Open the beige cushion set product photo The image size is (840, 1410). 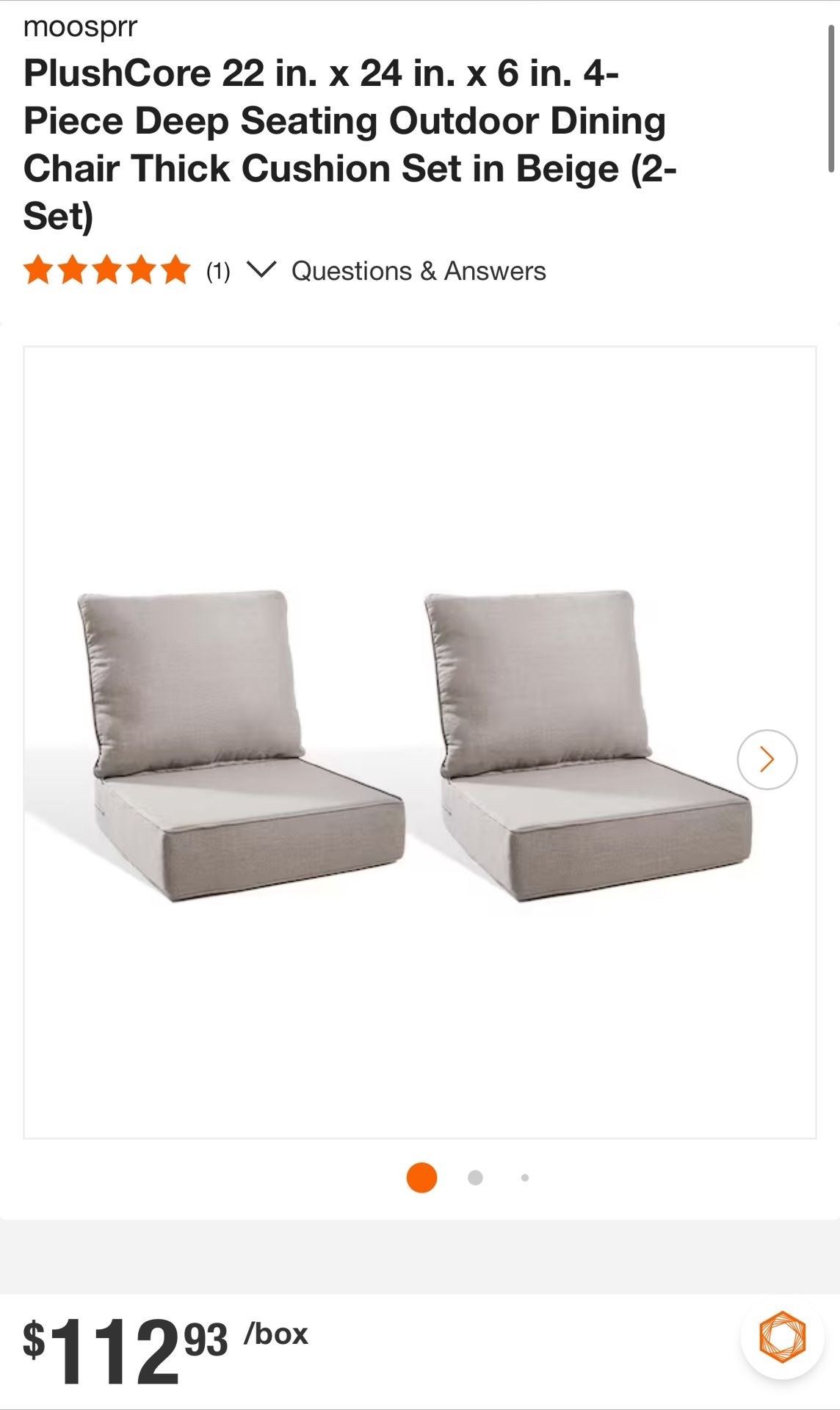419,742
